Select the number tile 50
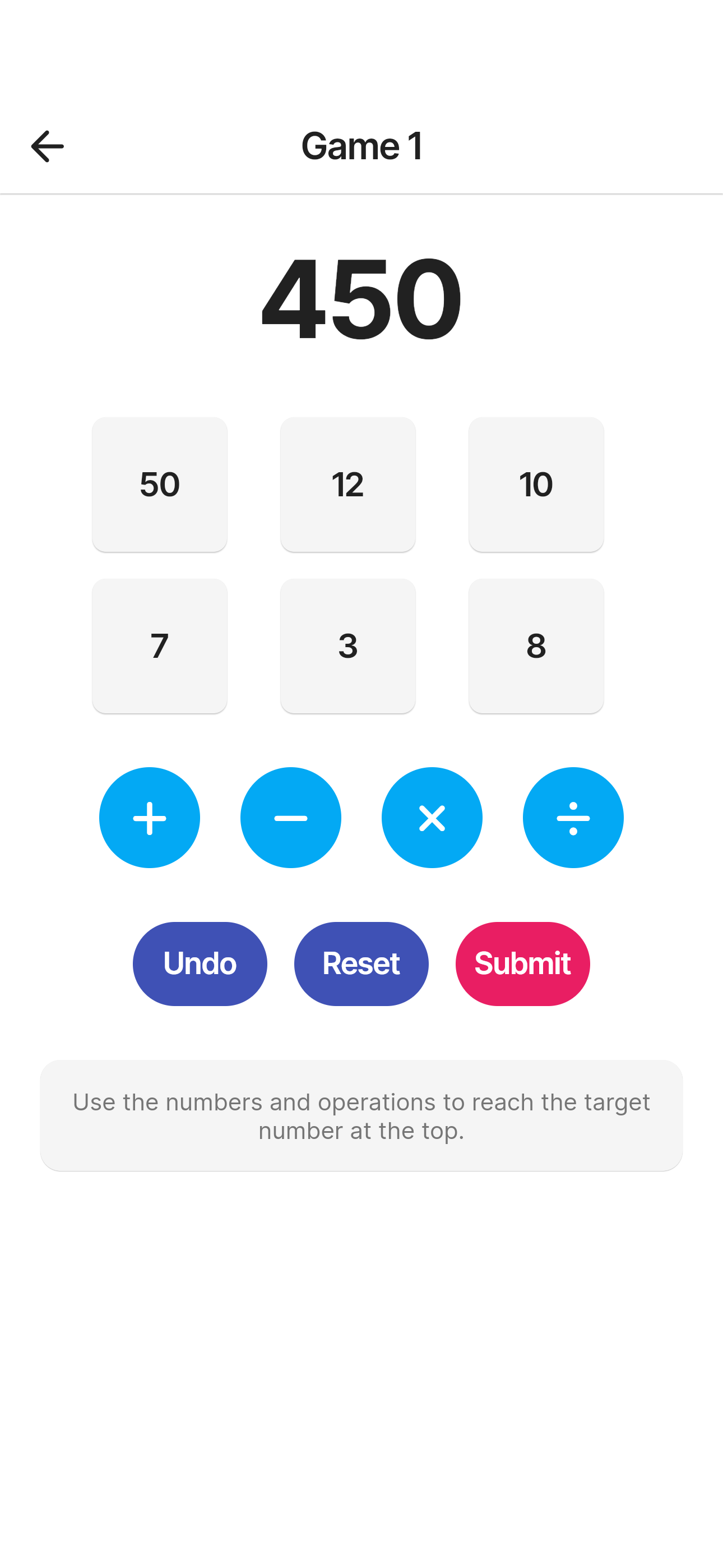The height and width of the screenshot is (1568, 723). click(159, 485)
